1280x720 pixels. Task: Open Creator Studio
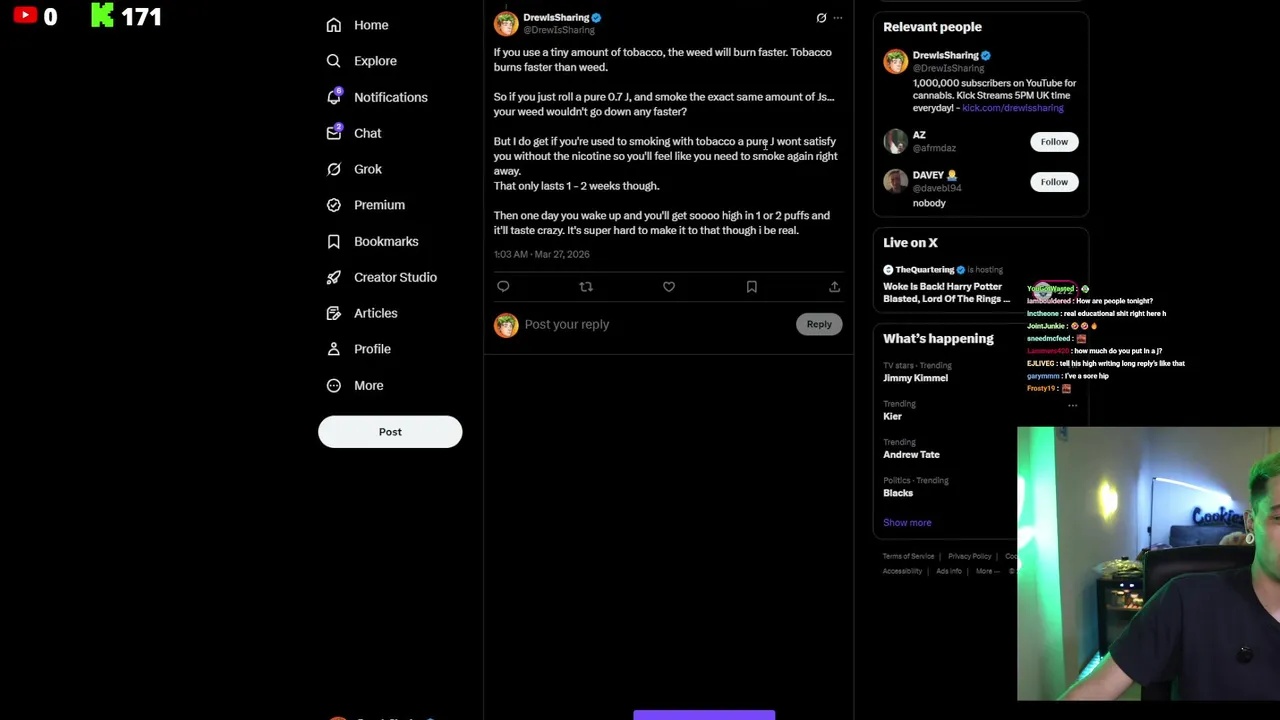coord(381,277)
